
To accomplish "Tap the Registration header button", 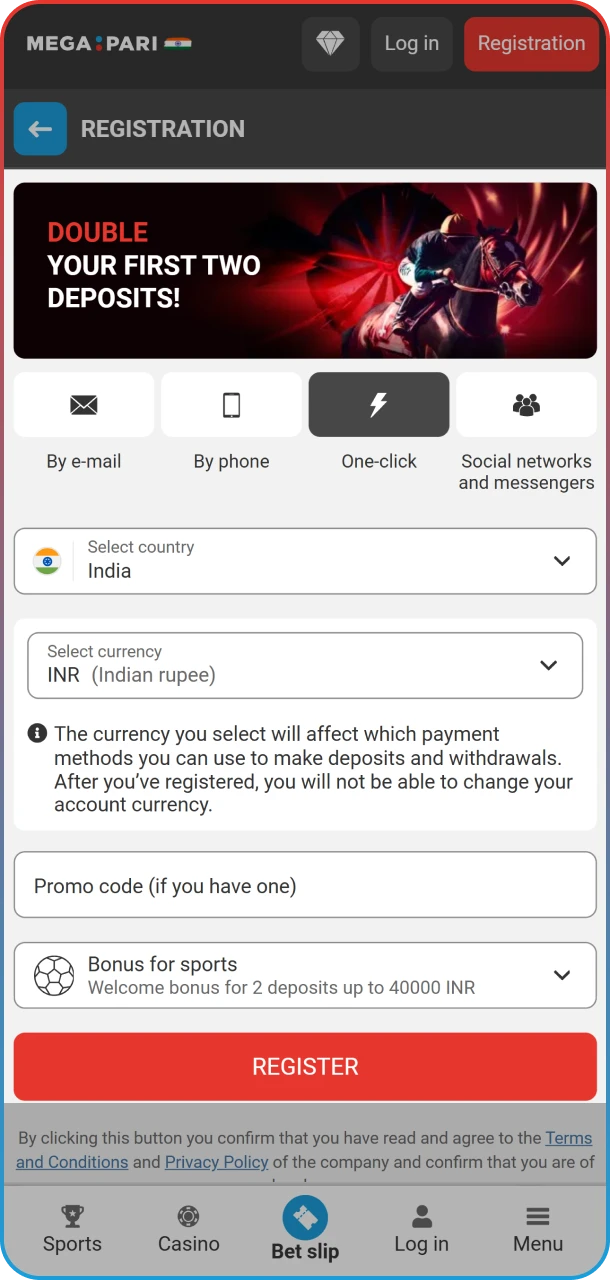I will (x=531, y=43).
